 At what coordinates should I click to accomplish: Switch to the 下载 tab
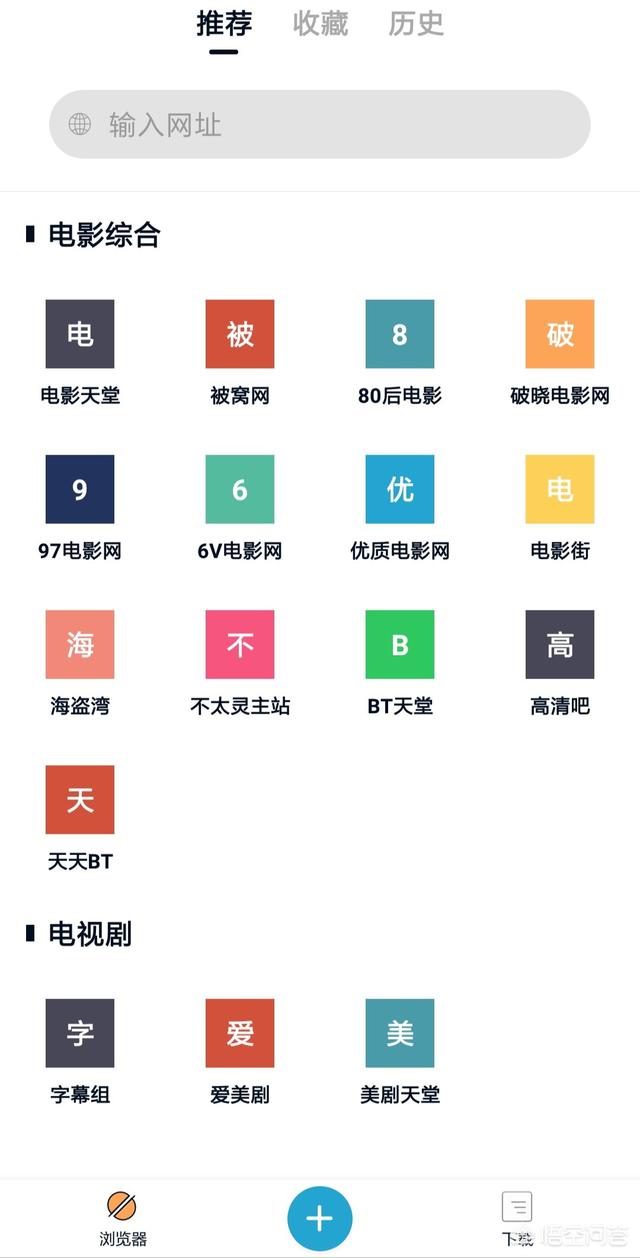(517, 1219)
